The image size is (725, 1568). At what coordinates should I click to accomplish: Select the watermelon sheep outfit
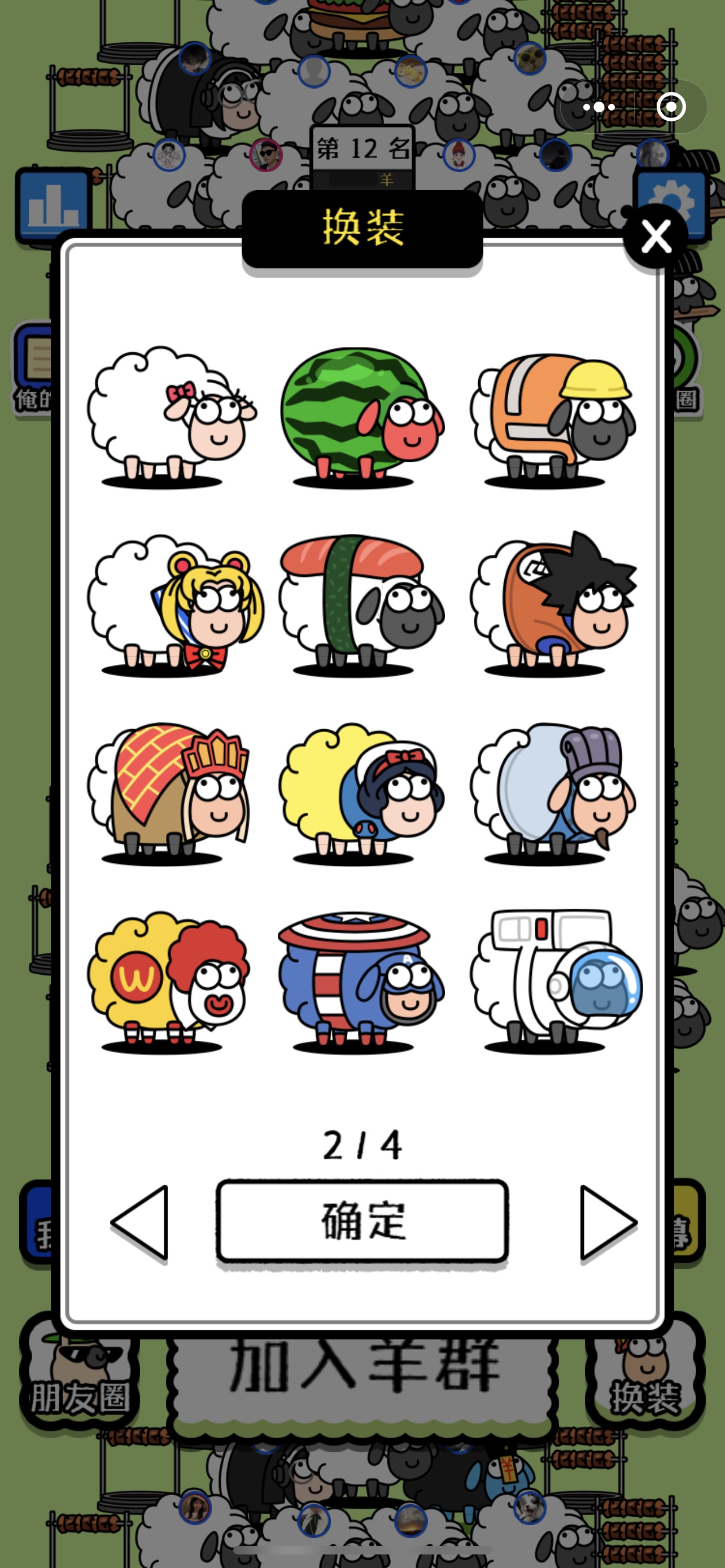click(361, 415)
